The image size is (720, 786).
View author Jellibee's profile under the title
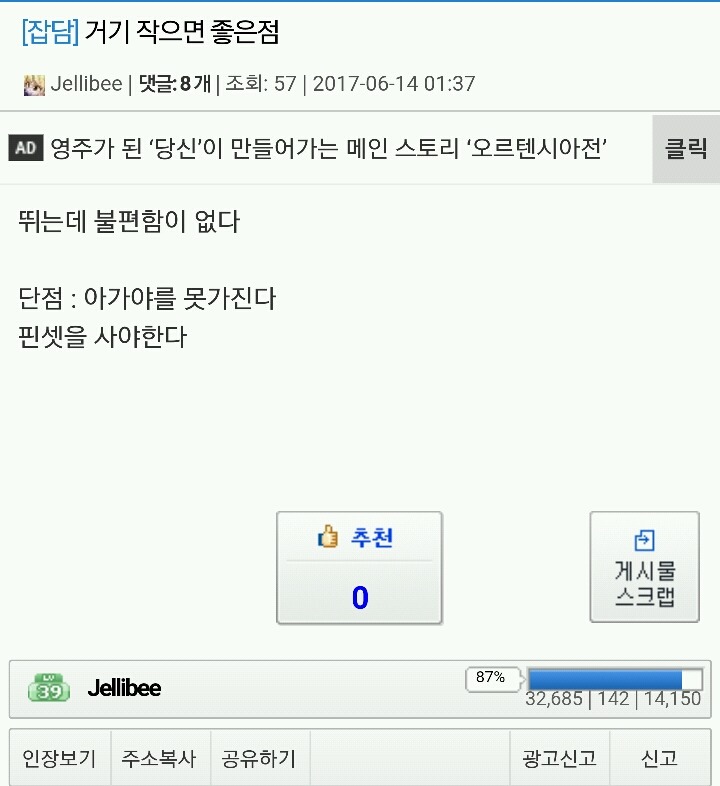(84, 84)
